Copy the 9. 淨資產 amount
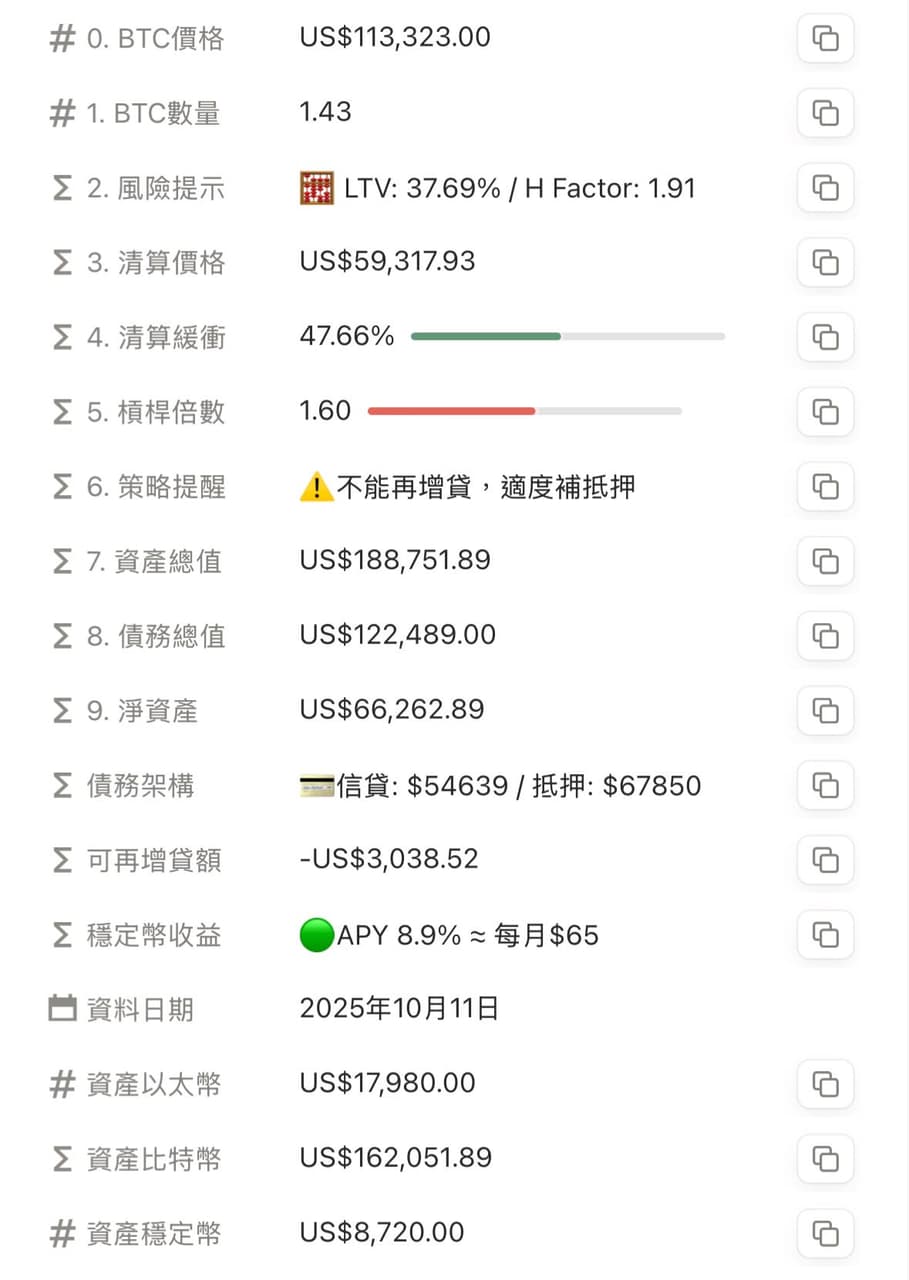 [825, 710]
